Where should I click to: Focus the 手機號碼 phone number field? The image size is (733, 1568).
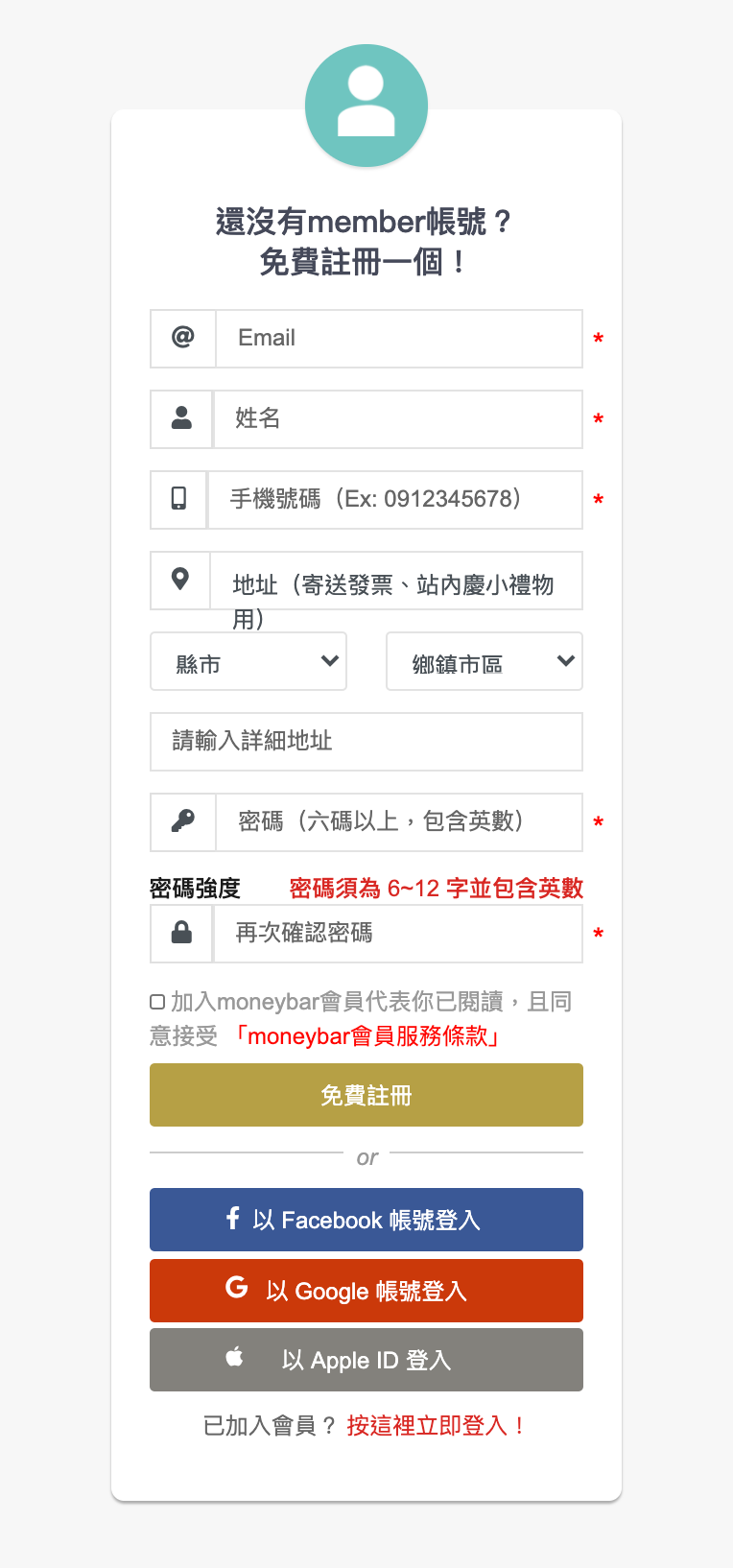[x=394, y=500]
